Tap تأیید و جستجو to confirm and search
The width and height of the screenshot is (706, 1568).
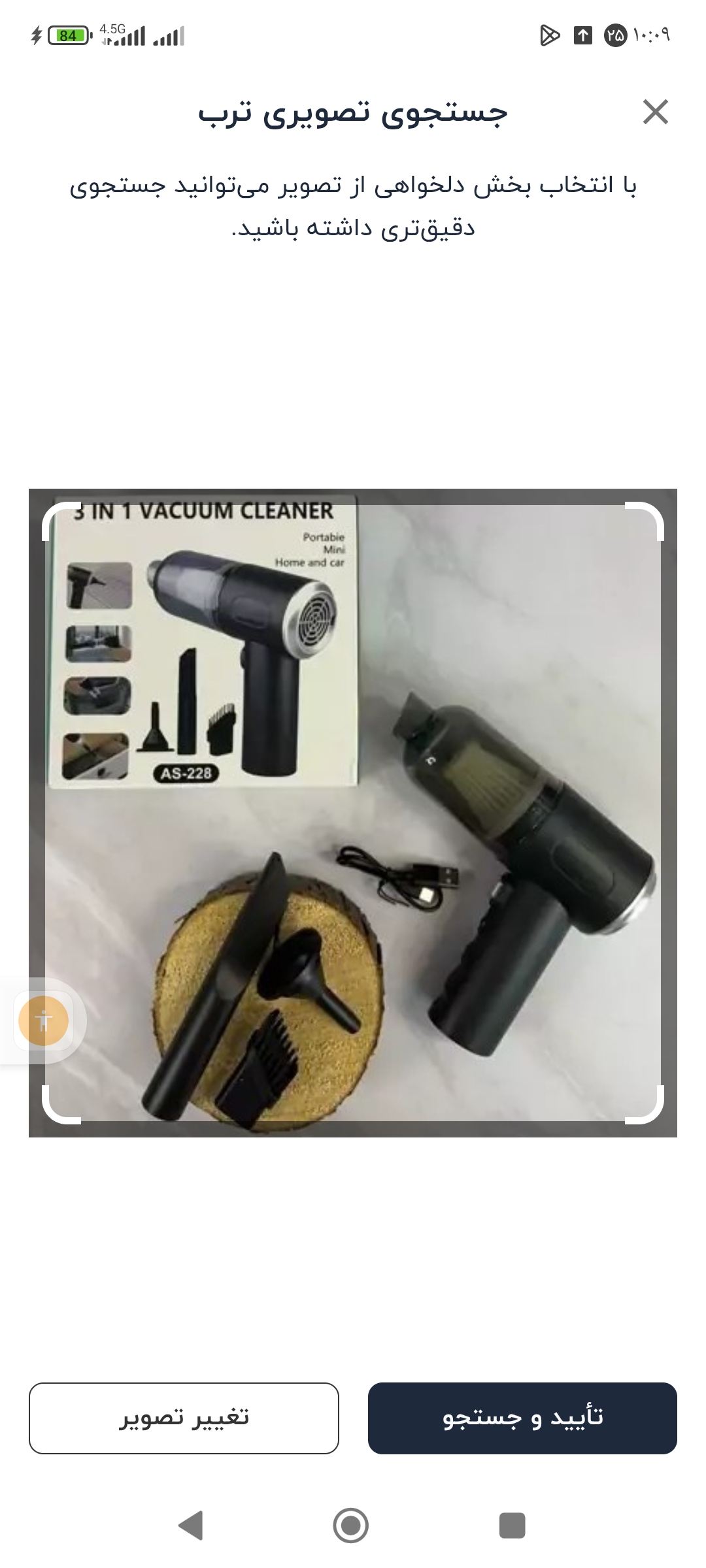click(x=522, y=1418)
